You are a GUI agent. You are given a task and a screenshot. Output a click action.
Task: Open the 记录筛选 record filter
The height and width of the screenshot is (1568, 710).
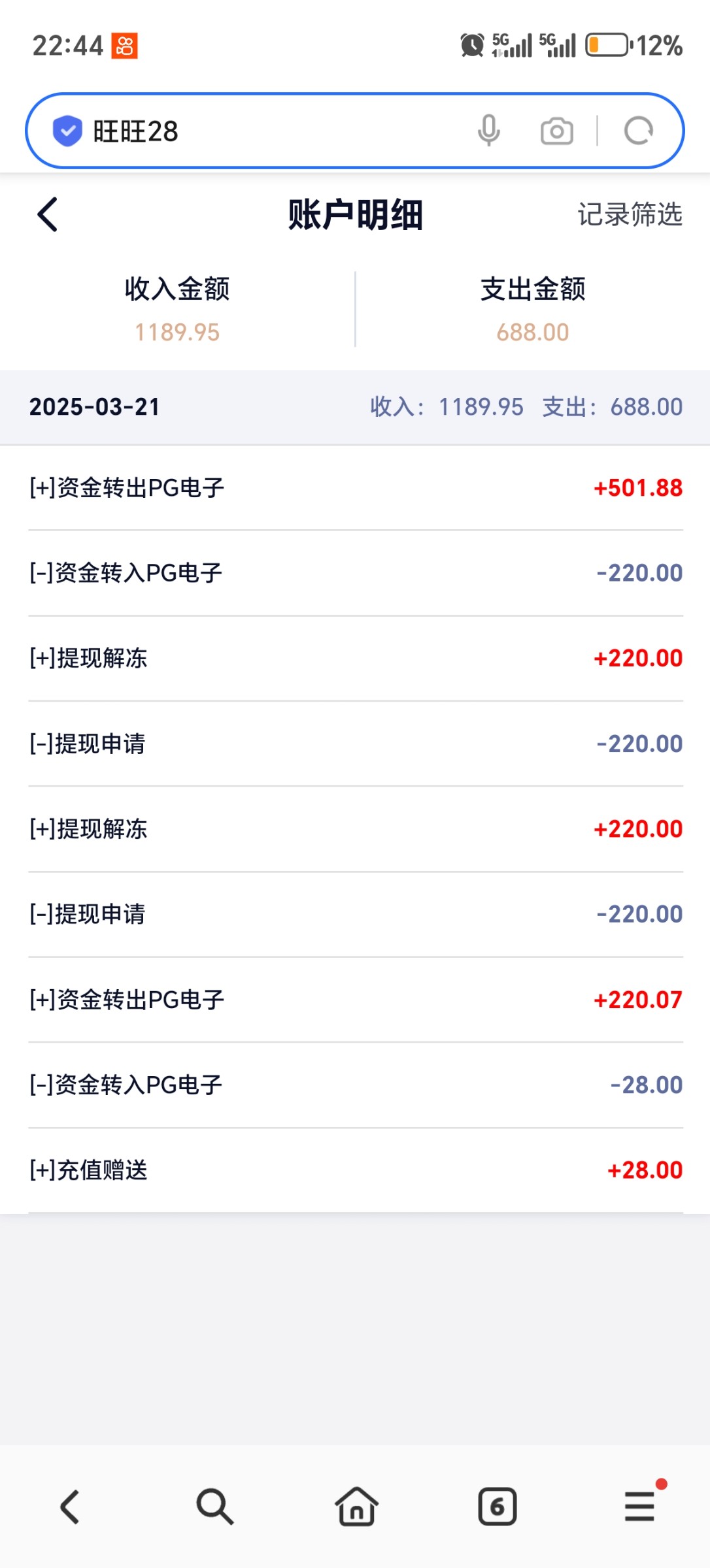point(630,214)
